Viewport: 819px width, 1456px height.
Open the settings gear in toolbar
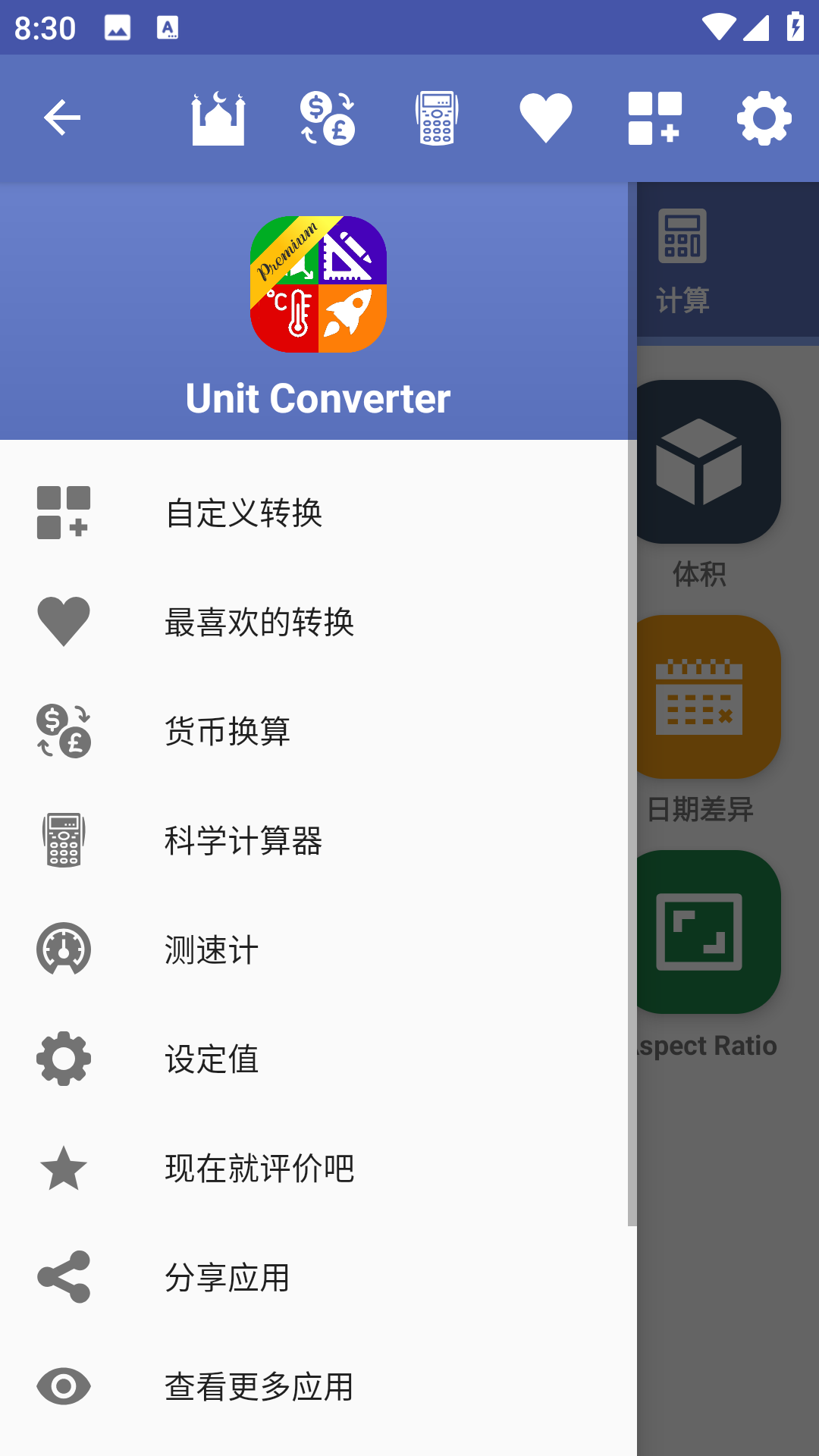[x=765, y=118]
